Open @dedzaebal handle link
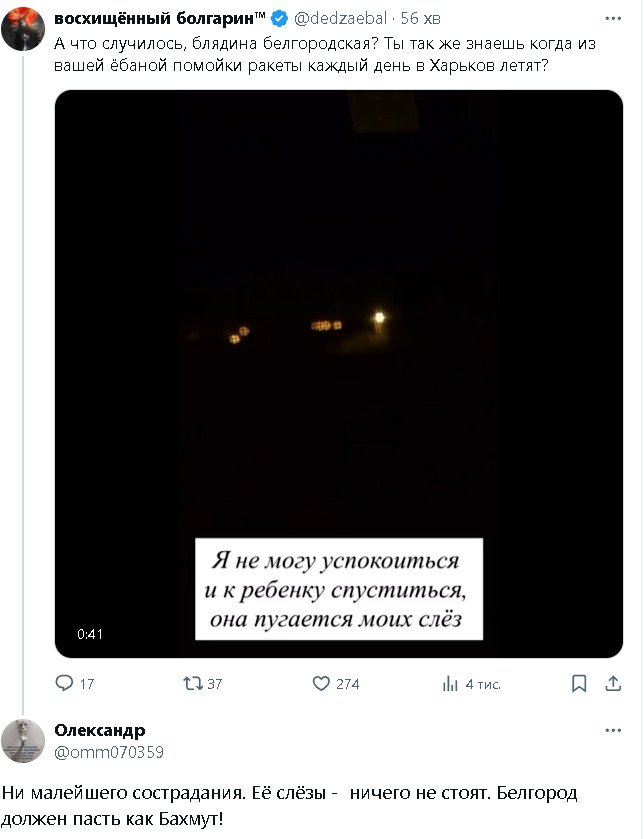This screenshot has height=839, width=644. pos(341,19)
